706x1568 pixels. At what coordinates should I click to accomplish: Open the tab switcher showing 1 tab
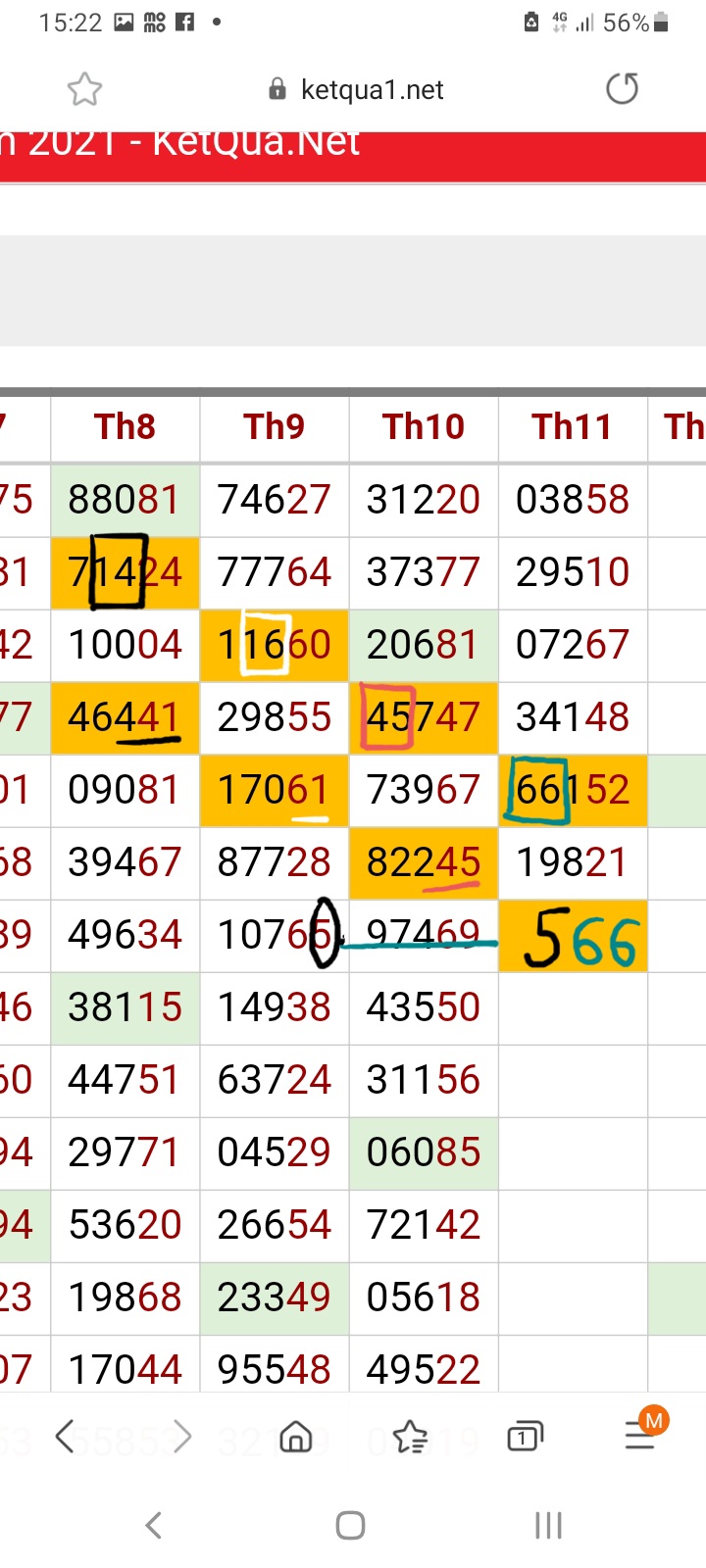(x=525, y=1438)
